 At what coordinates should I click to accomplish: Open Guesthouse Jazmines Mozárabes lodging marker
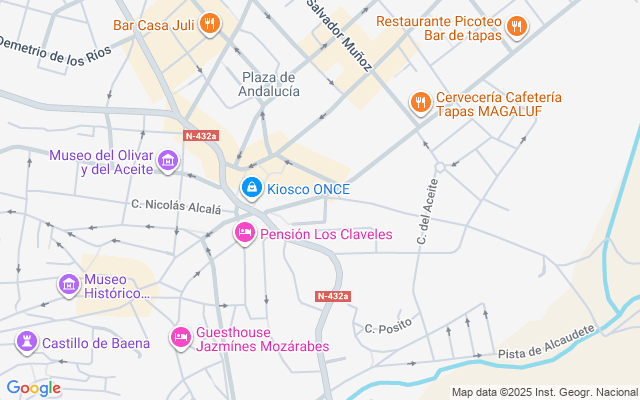pos(181,337)
